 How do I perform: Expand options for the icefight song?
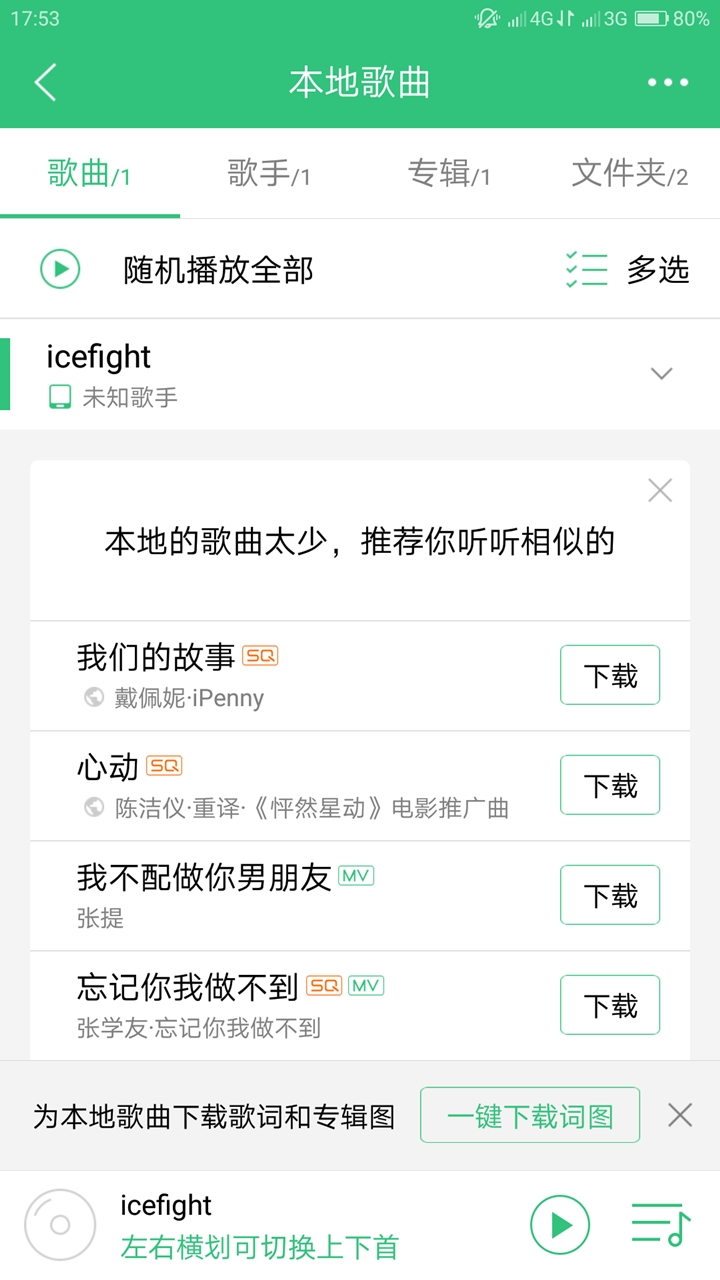661,374
